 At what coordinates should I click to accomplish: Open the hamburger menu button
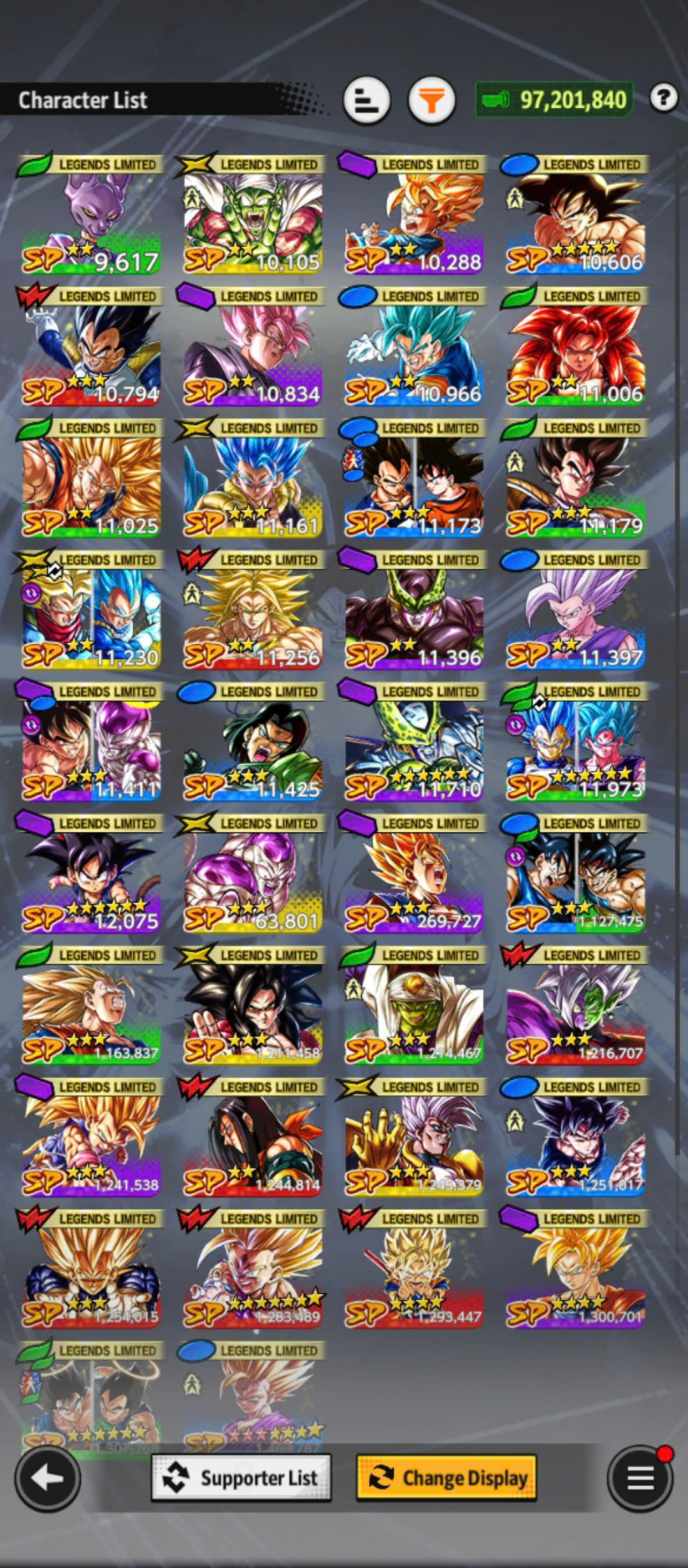[640, 1478]
